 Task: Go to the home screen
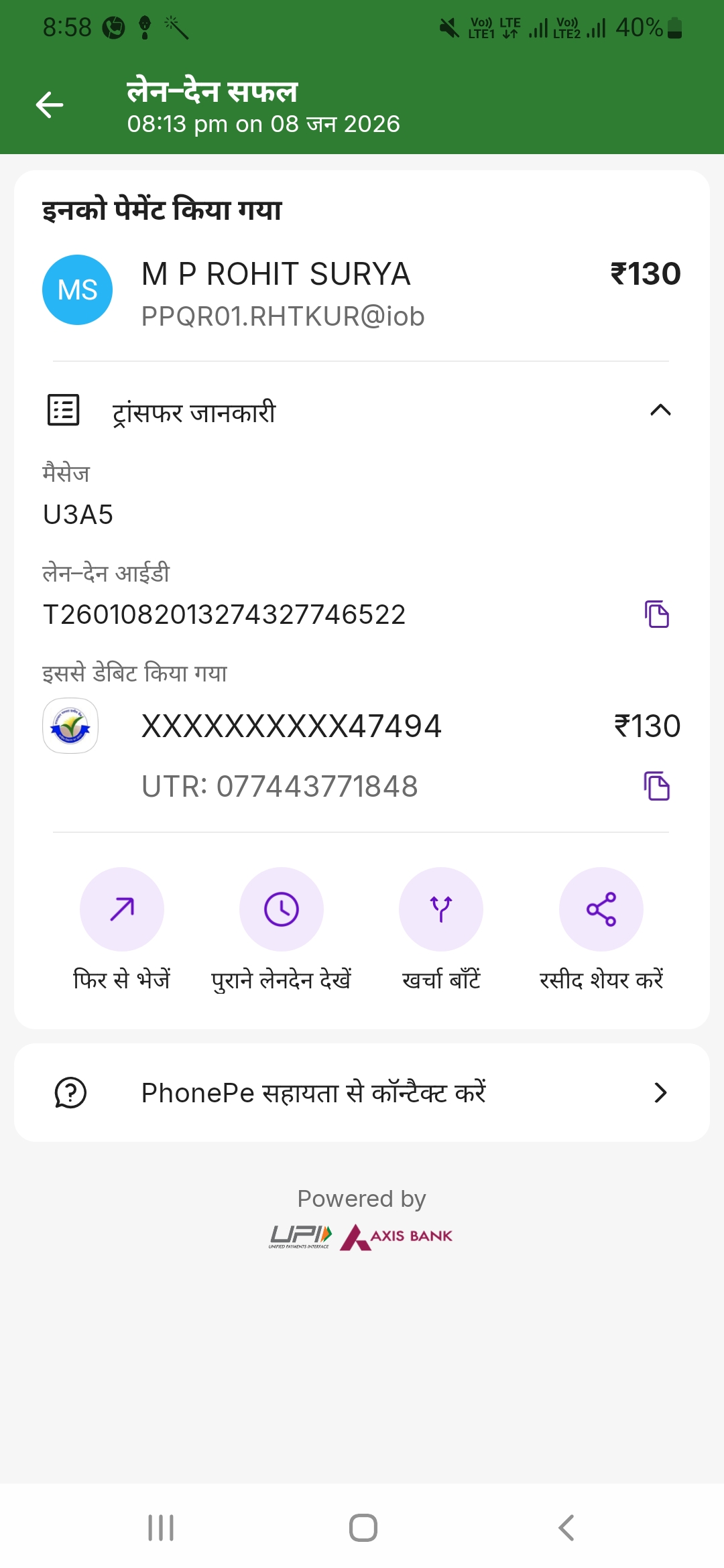tap(363, 1528)
